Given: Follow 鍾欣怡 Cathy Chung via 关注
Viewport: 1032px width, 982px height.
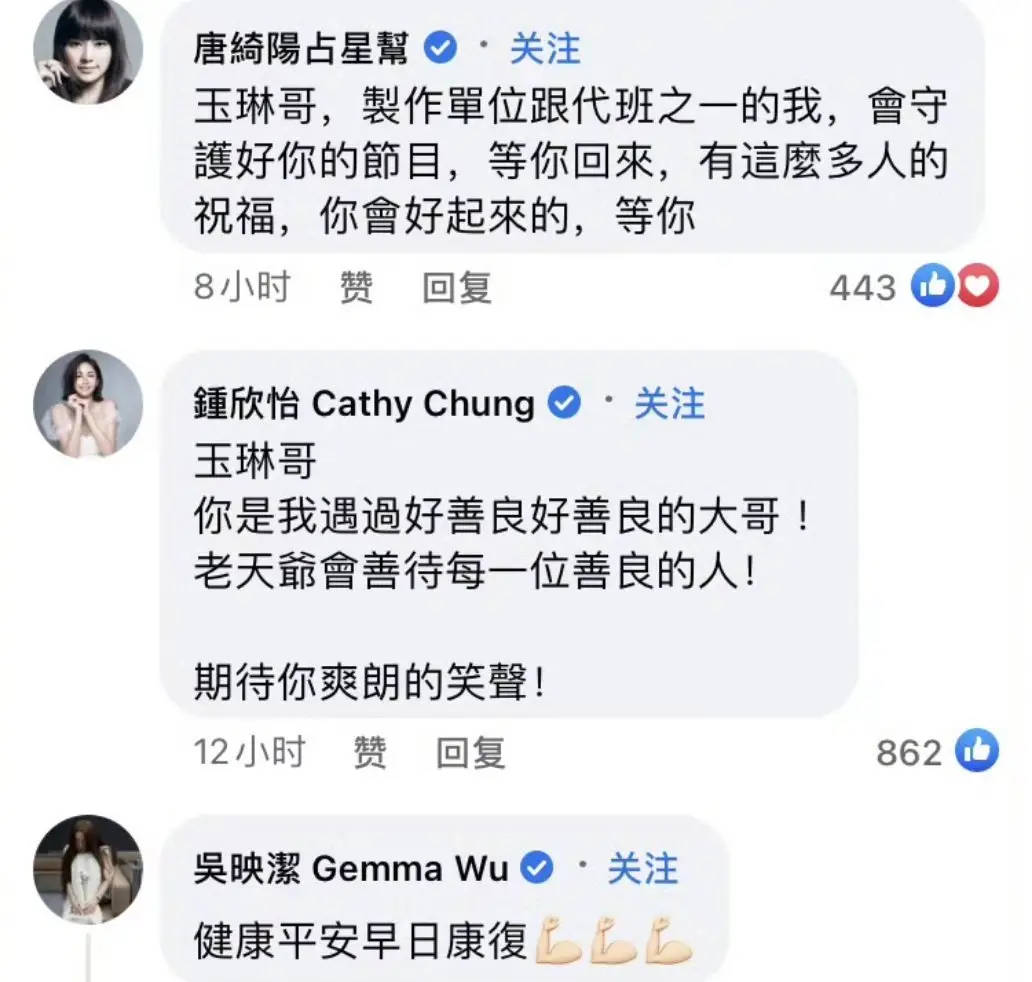Looking at the screenshot, I should point(669,404).
